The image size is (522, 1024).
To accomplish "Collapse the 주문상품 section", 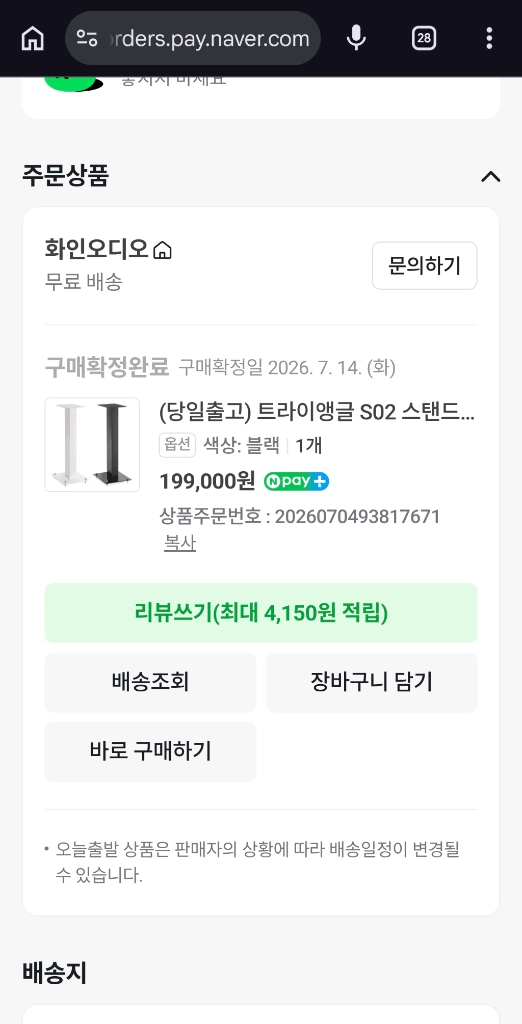I will pyautogui.click(x=491, y=176).
